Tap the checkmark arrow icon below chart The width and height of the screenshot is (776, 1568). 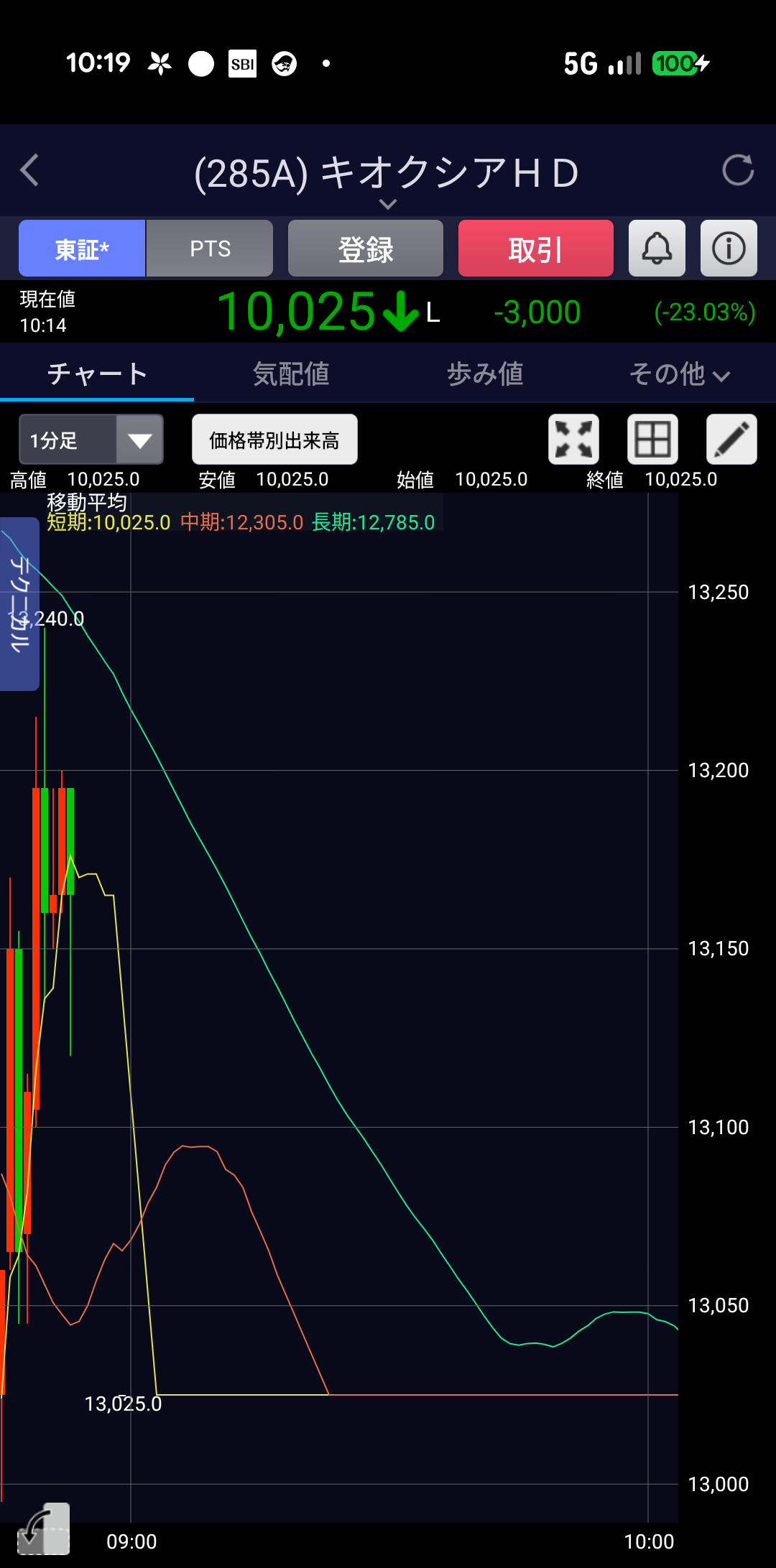click(x=43, y=1530)
